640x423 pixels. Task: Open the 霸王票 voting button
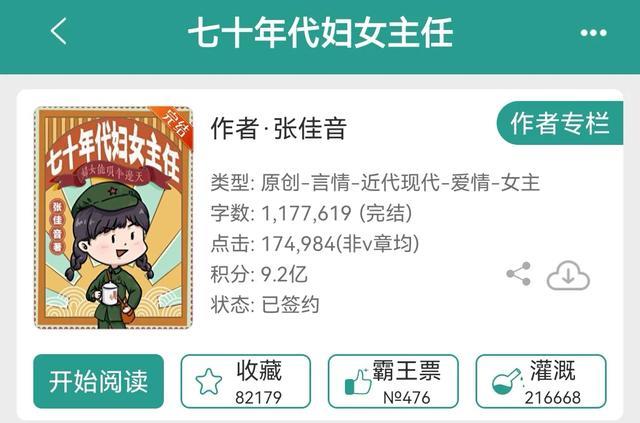pyautogui.click(x=393, y=381)
